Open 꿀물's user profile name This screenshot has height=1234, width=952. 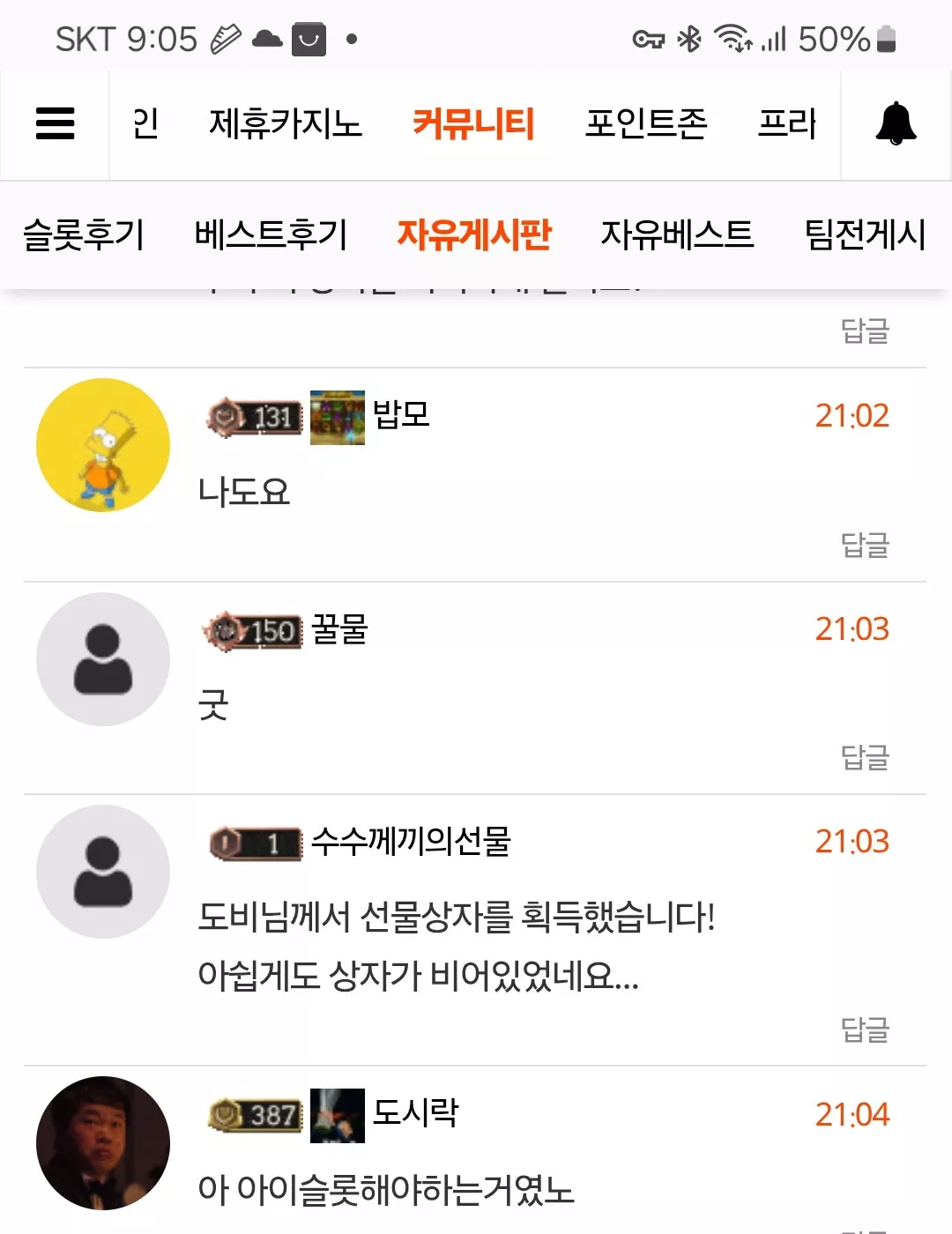coord(339,630)
